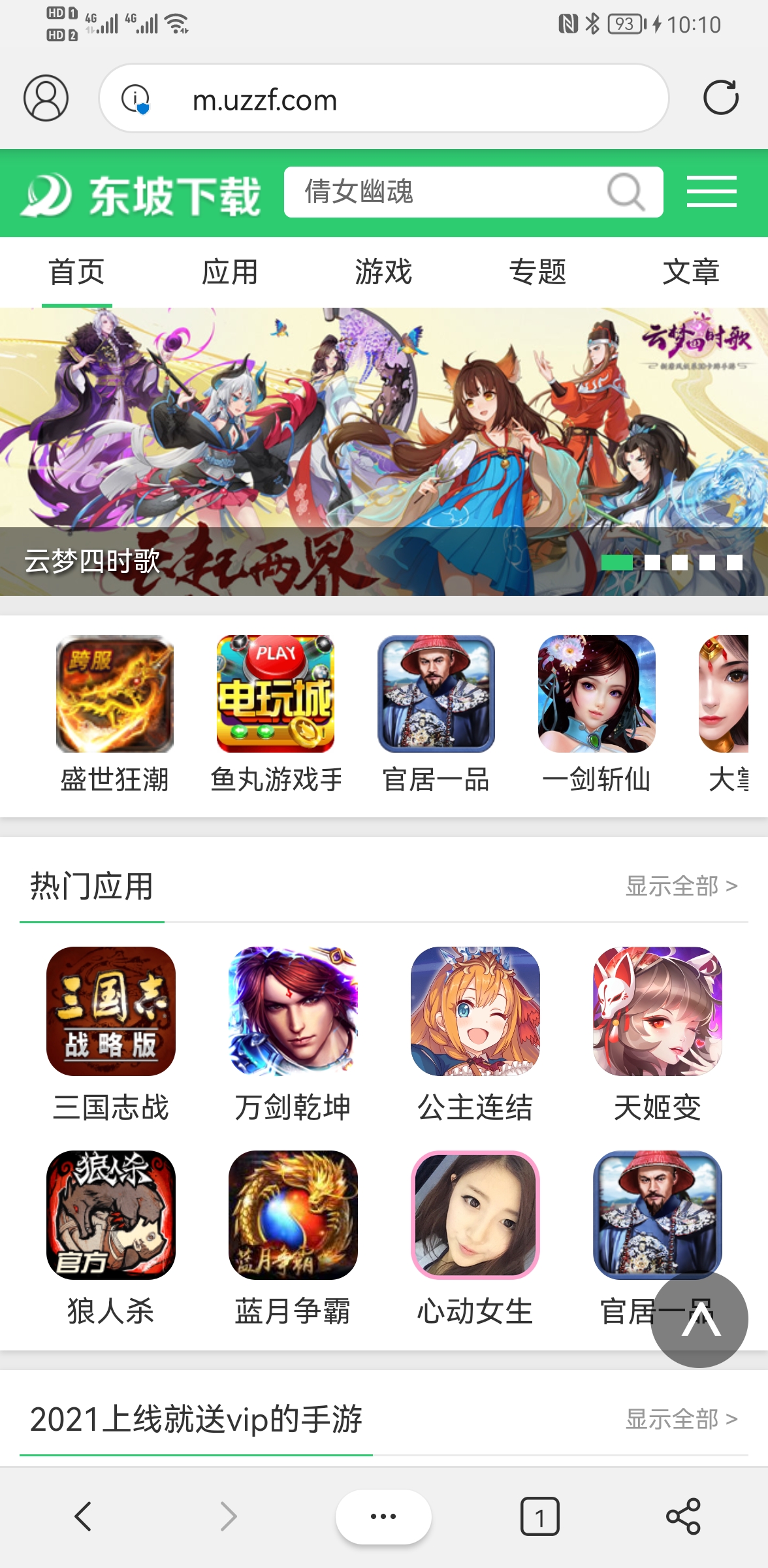This screenshot has height=1568, width=768.
Task: Show all in 热门应用 section
Action: point(681,887)
